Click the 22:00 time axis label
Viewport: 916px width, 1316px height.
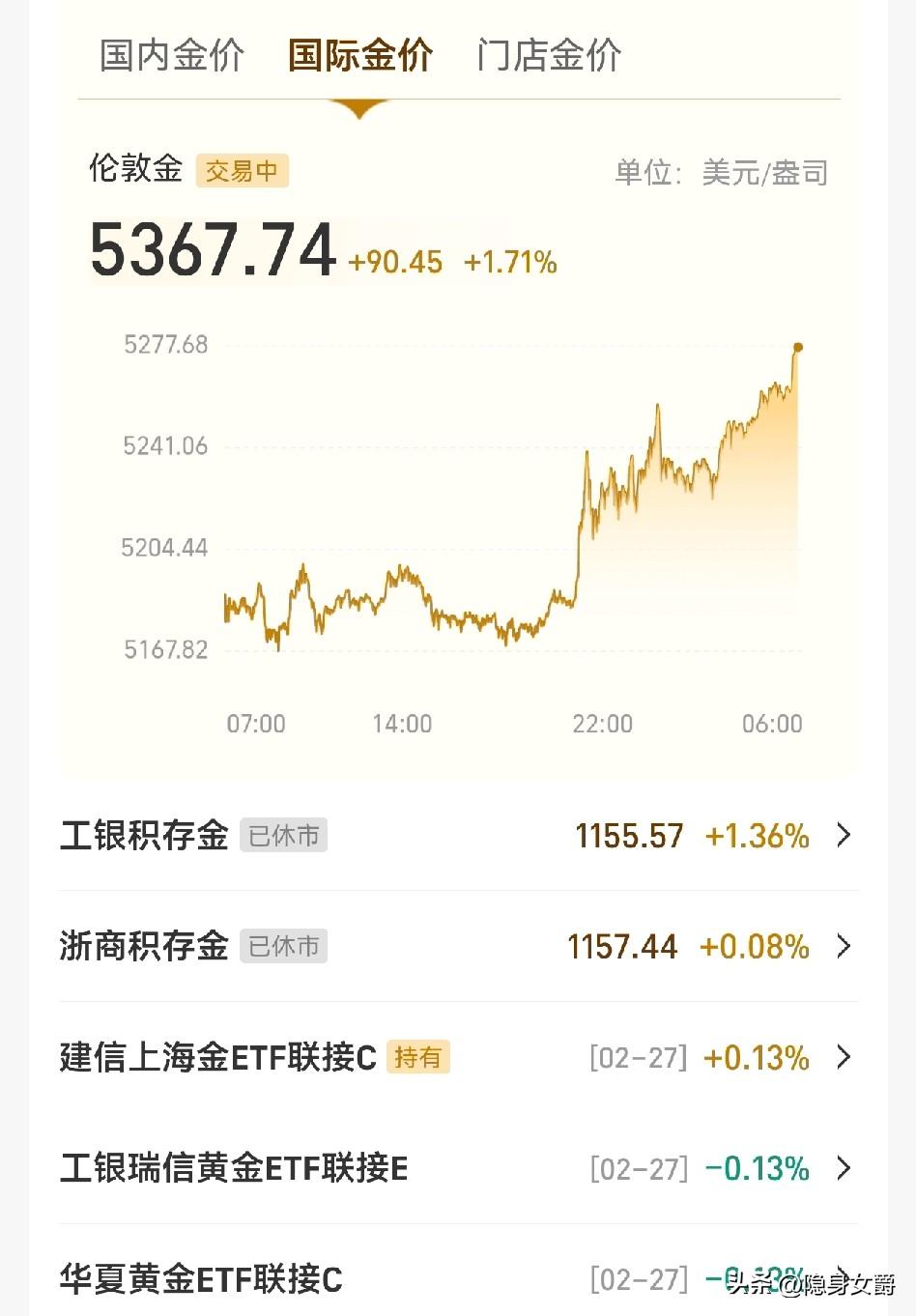[604, 723]
